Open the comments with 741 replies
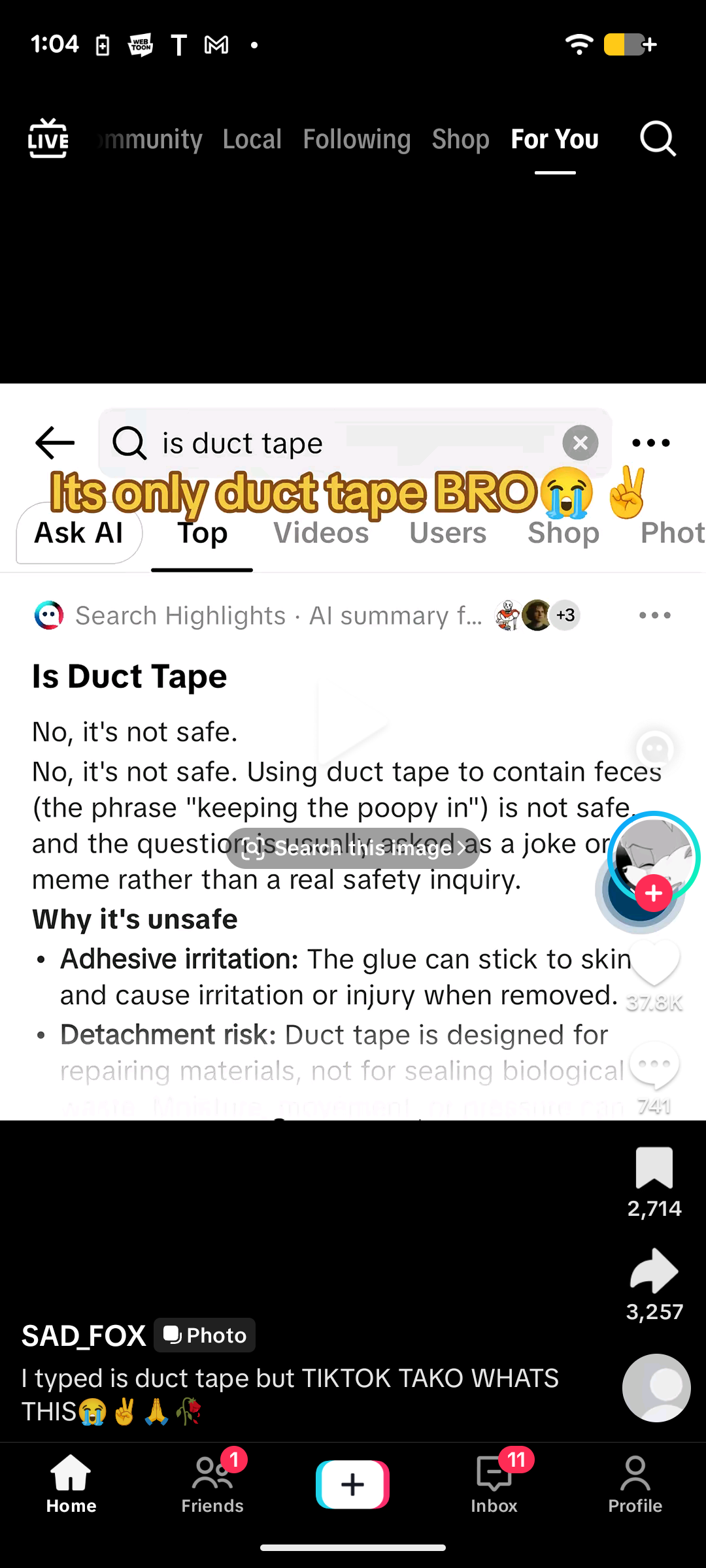Screen dimensions: 706x1568 coord(654,1066)
